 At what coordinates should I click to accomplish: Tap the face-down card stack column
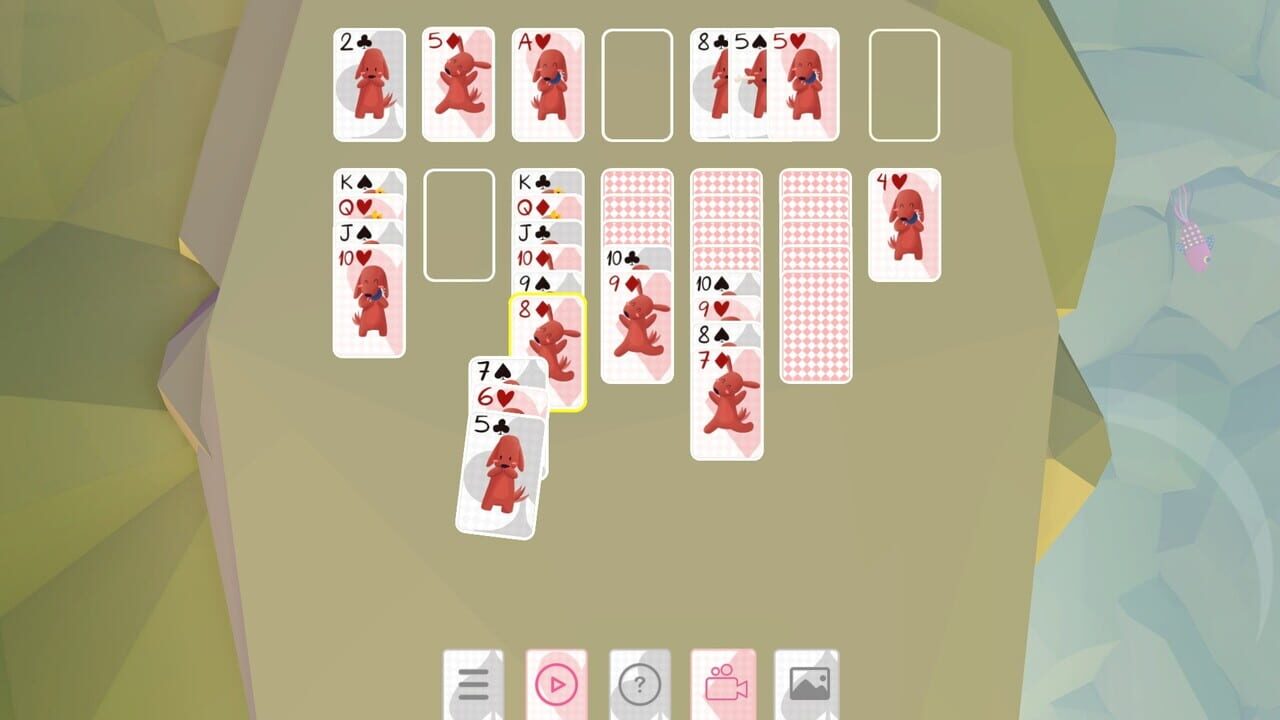point(816,300)
